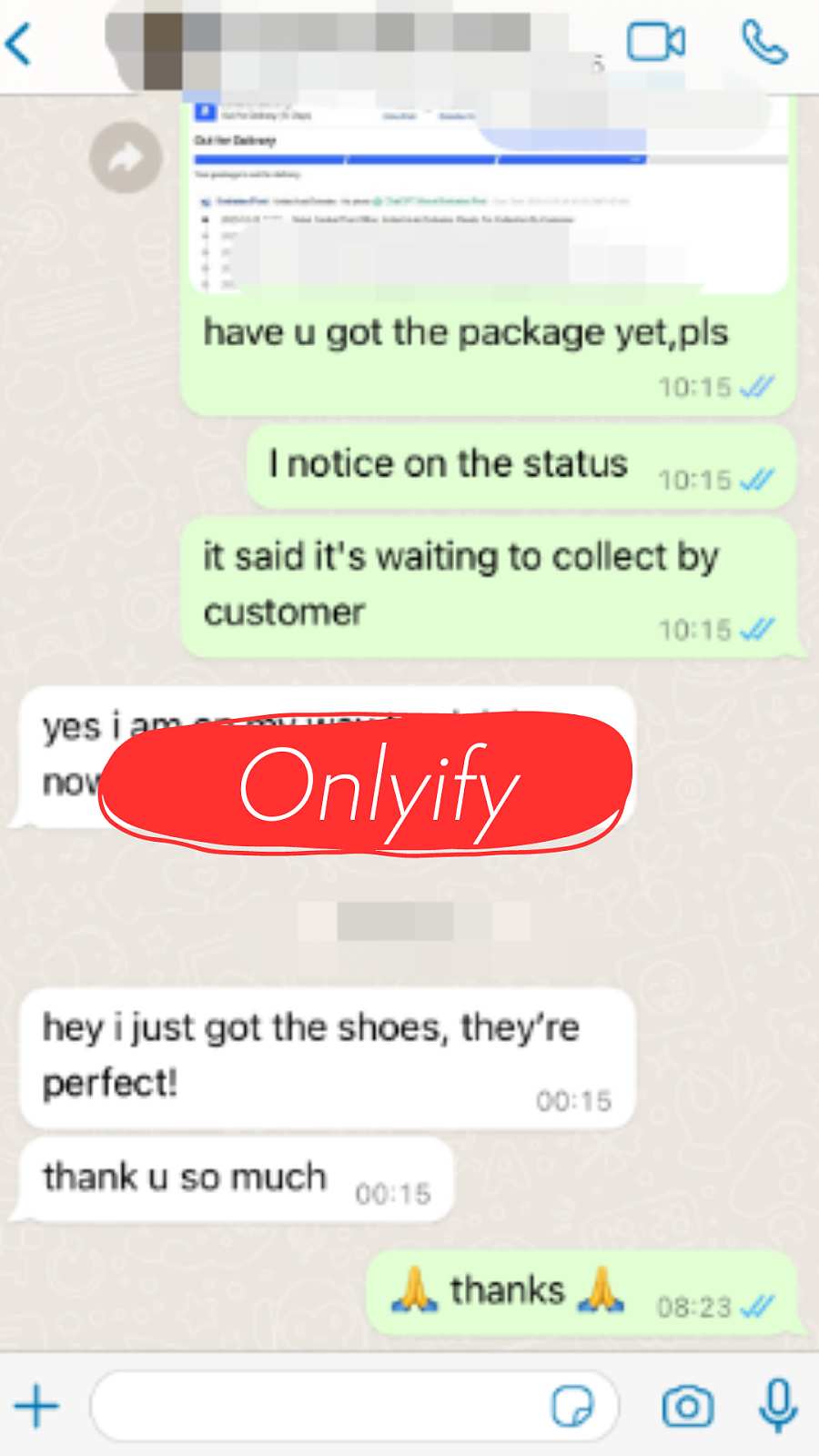819x1456 pixels.
Task: Open the plus attachment menu
Action: click(x=37, y=1406)
